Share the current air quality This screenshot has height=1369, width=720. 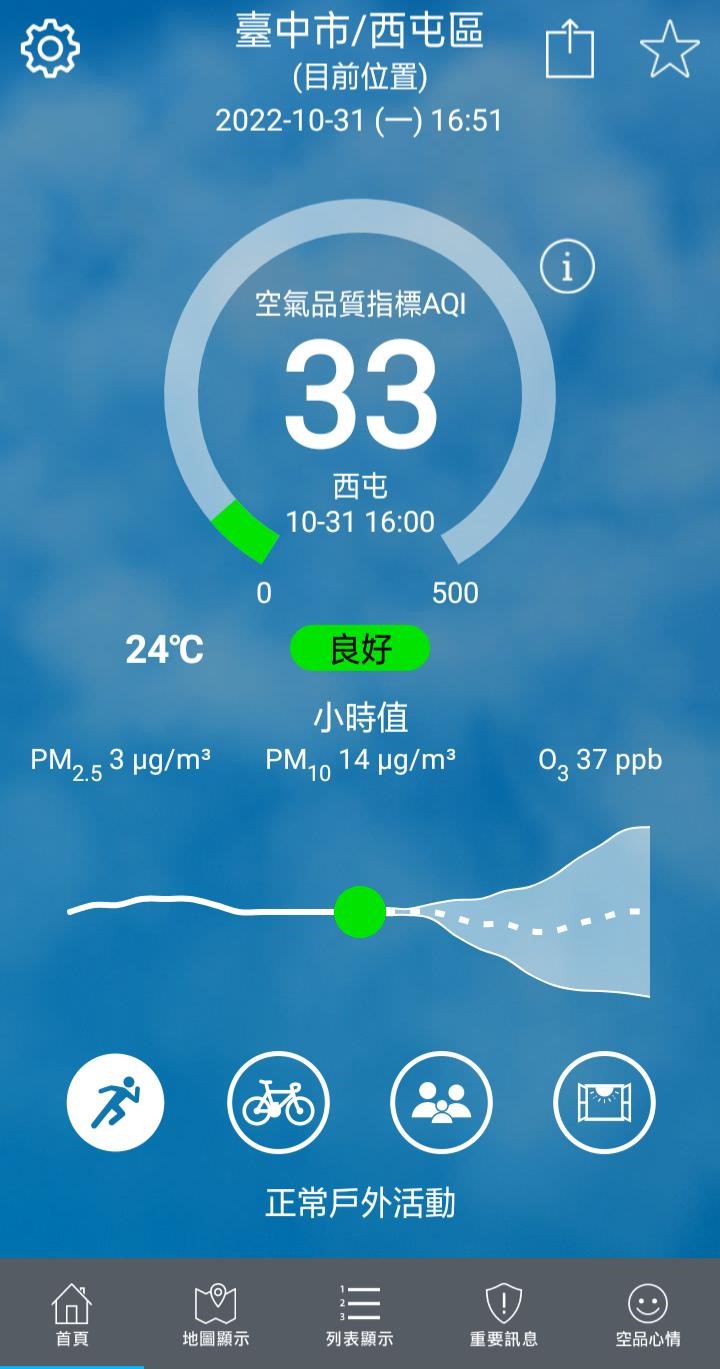569,50
